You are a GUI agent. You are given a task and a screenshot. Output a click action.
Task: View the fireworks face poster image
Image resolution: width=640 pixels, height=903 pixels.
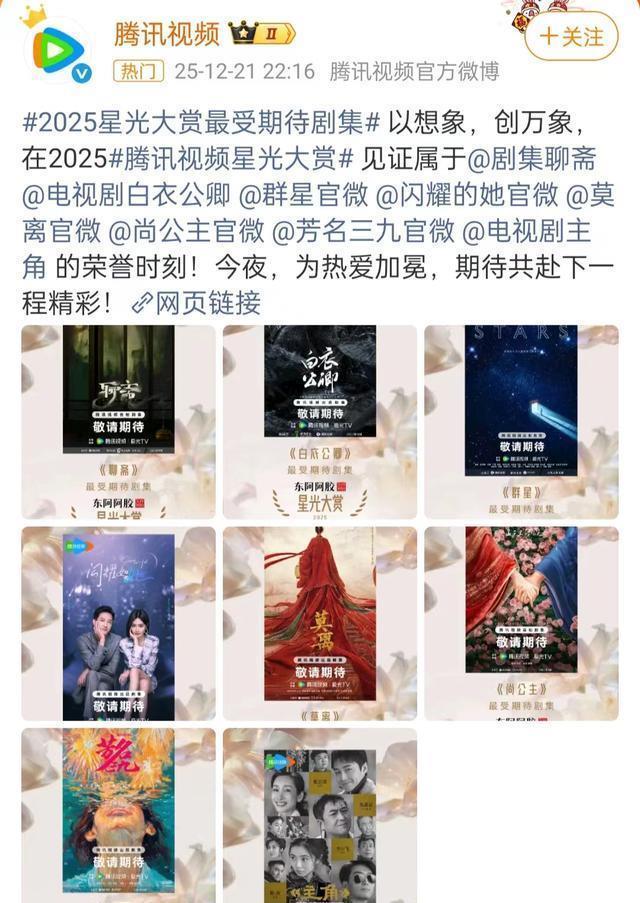pos(118,815)
